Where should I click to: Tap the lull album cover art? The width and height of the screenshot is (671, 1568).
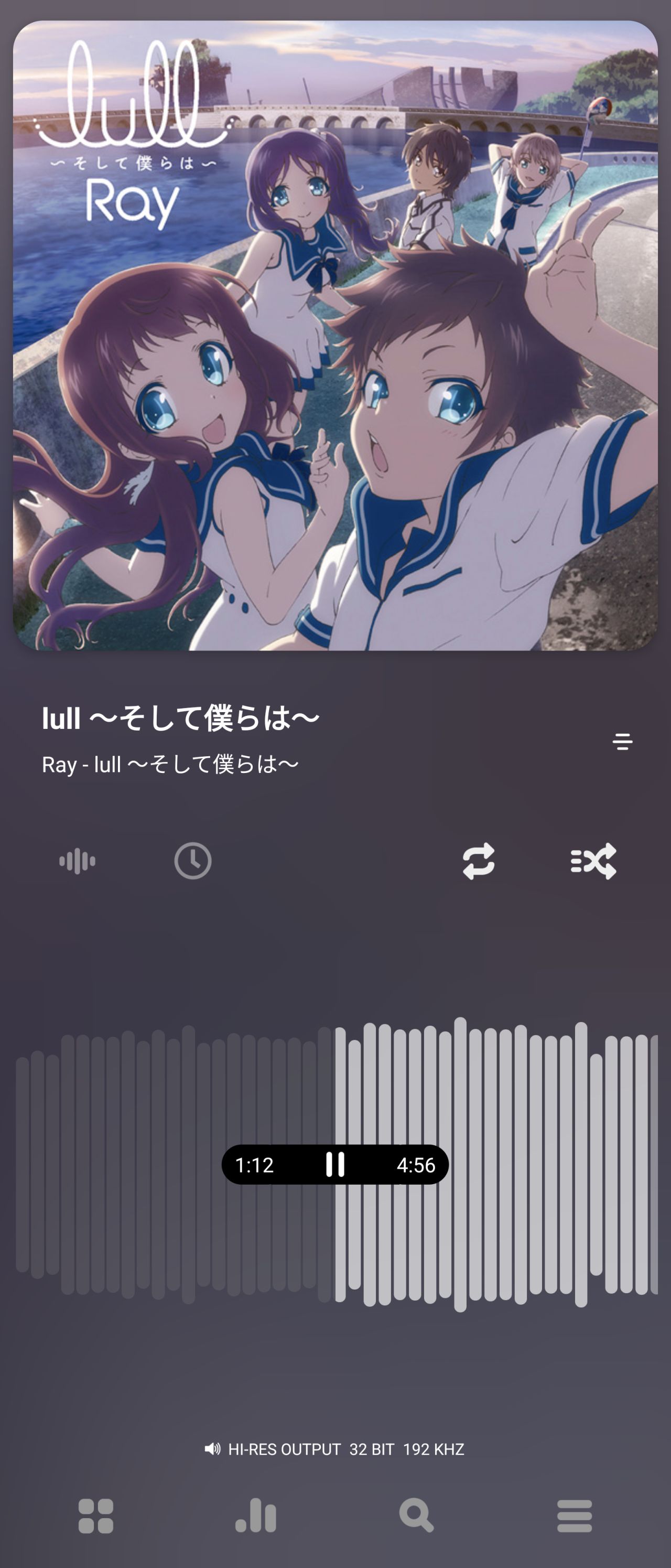coord(335,336)
